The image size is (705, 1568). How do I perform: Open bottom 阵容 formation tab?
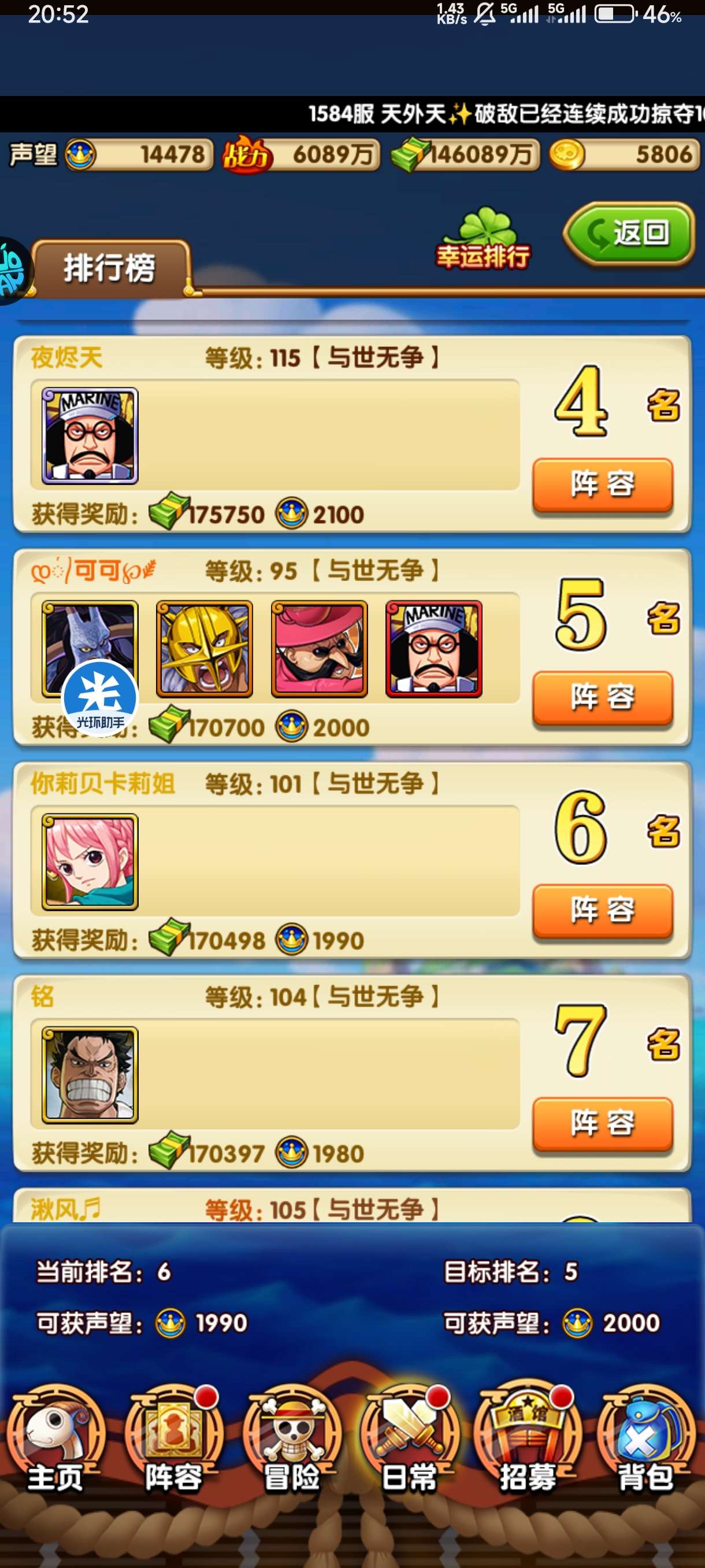click(173, 1440)
